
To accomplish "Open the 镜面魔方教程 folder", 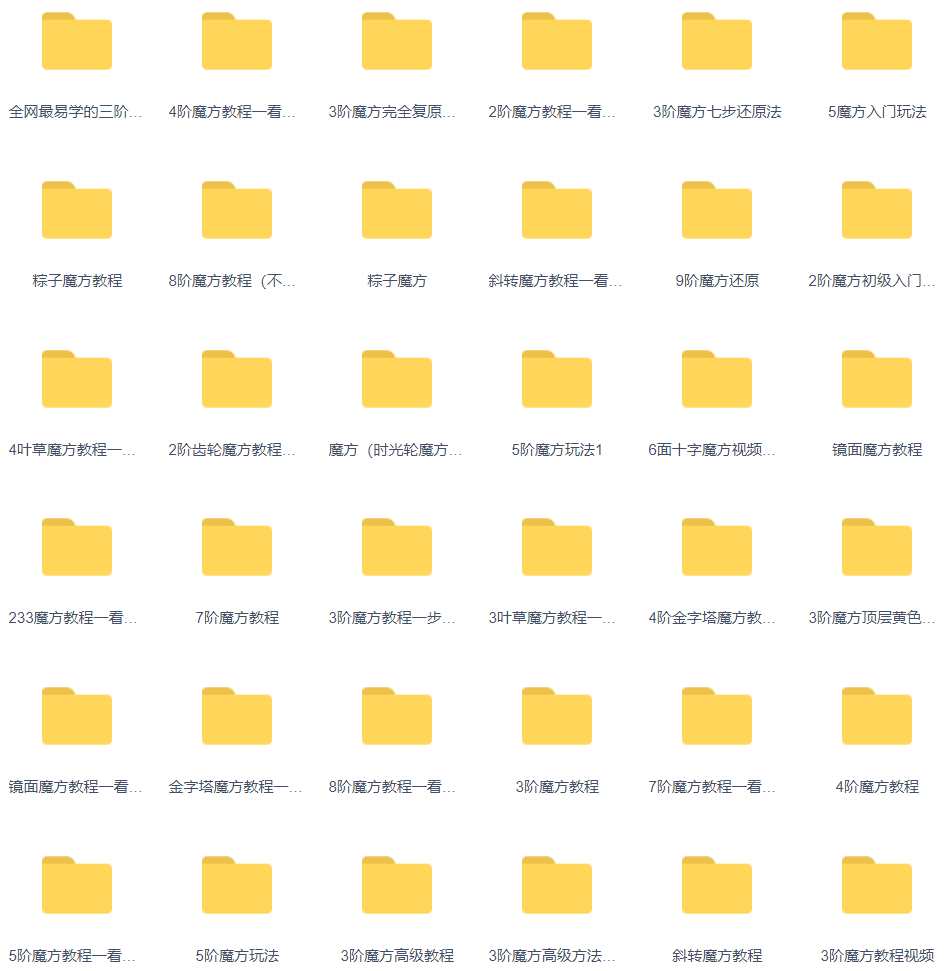I will [876, 378].
